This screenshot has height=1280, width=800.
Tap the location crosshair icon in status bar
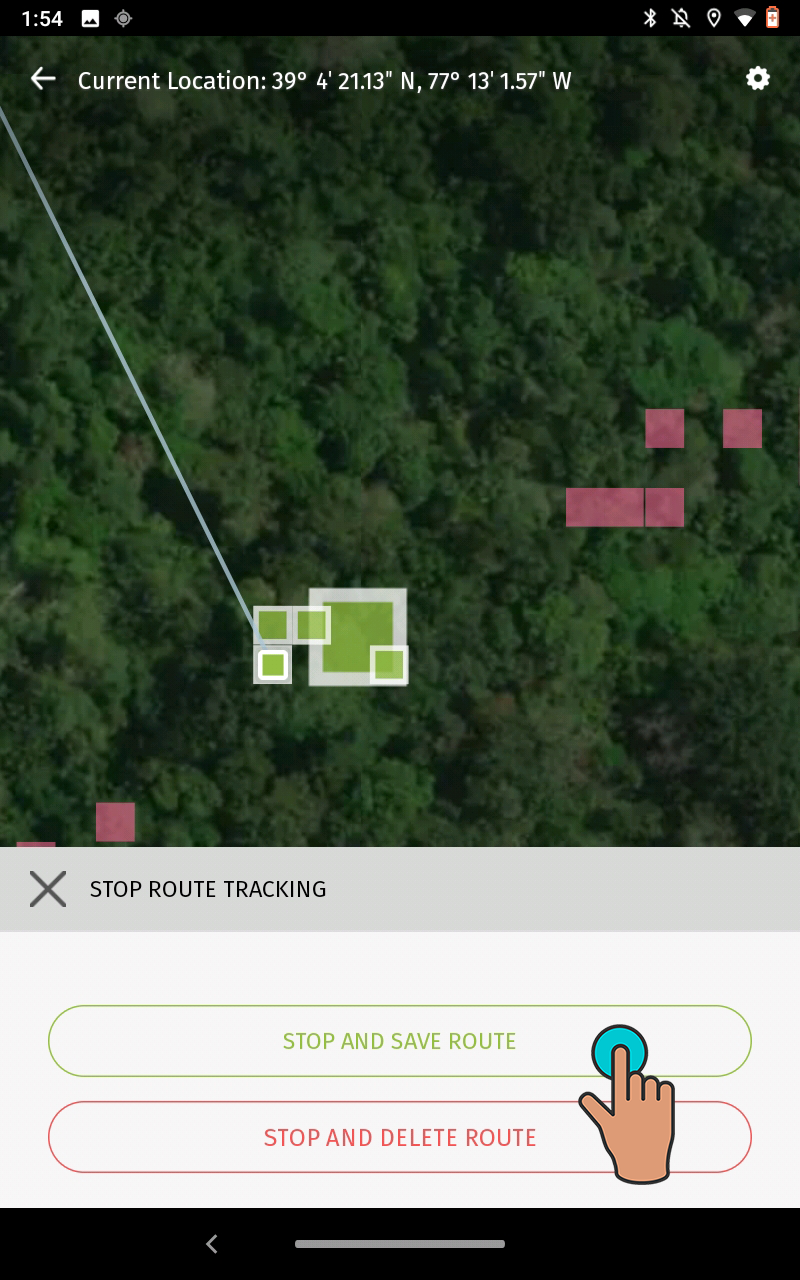(122, 16)
